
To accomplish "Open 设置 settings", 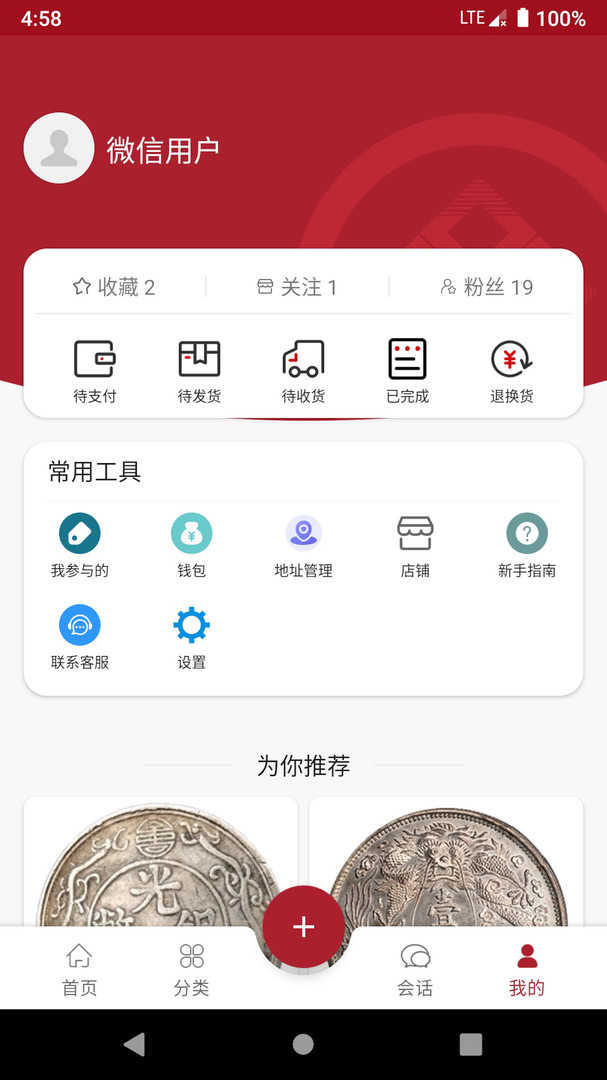I will click(x=191, y=637).
